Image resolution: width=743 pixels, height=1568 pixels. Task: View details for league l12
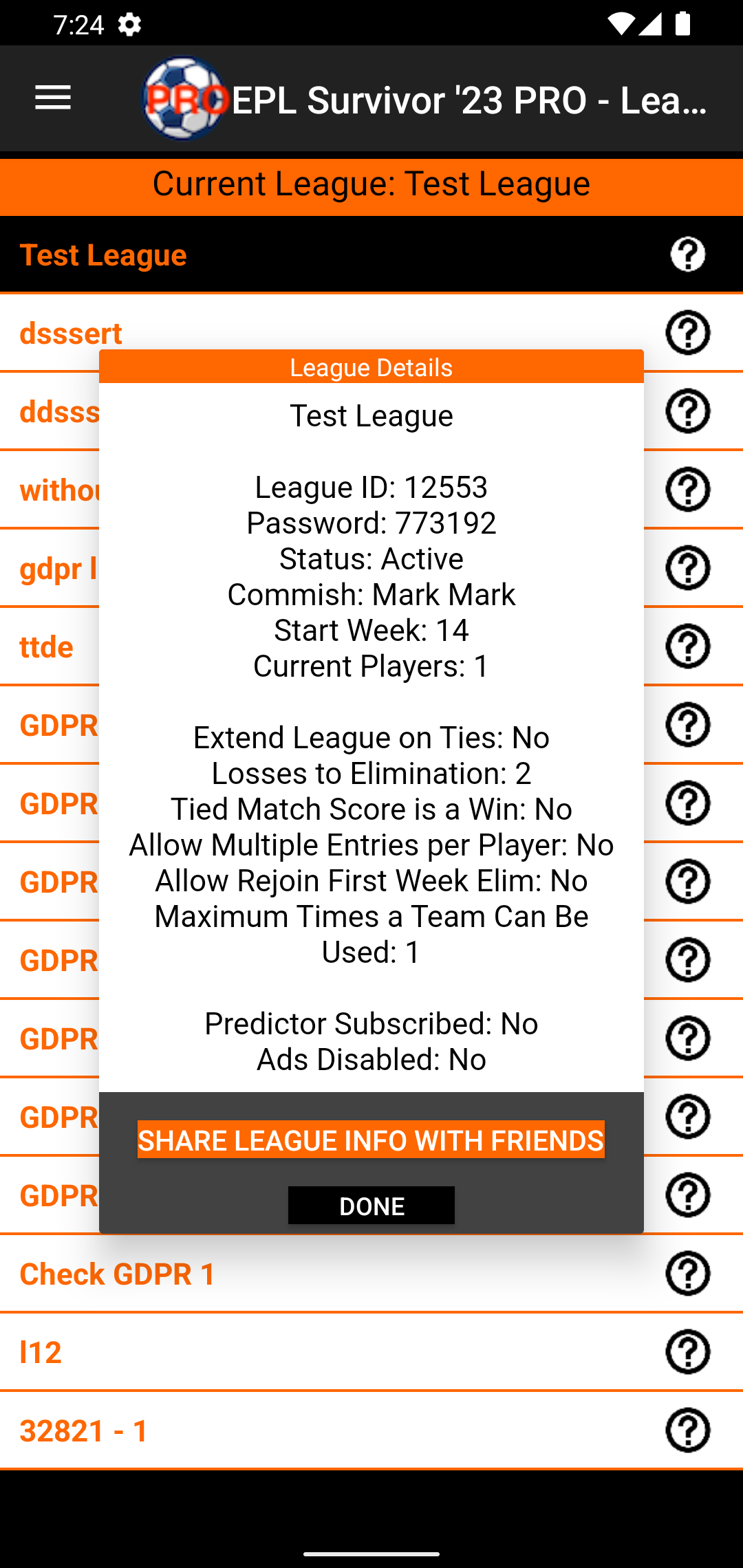point(688,1352)
